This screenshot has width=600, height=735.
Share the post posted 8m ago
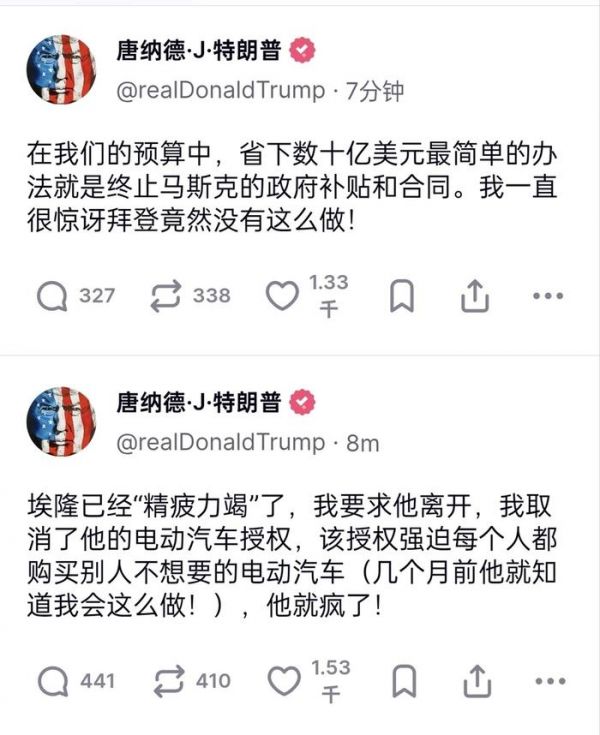click(x=474, y=681)
